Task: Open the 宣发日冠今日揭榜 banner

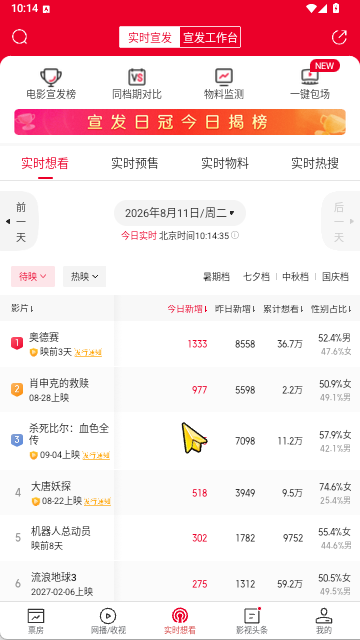Action: pyautogui.click(x=180, y=122)
